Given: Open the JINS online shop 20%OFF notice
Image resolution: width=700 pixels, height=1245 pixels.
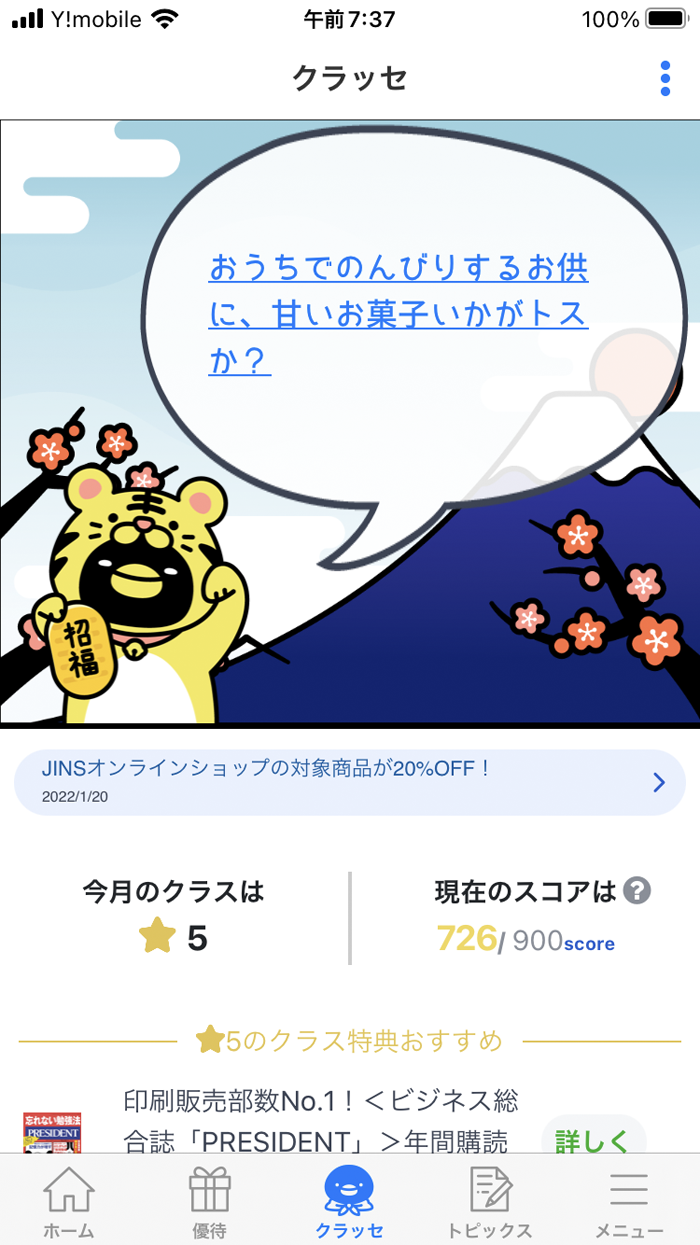Looking at the screenshot, I should 349,782.
